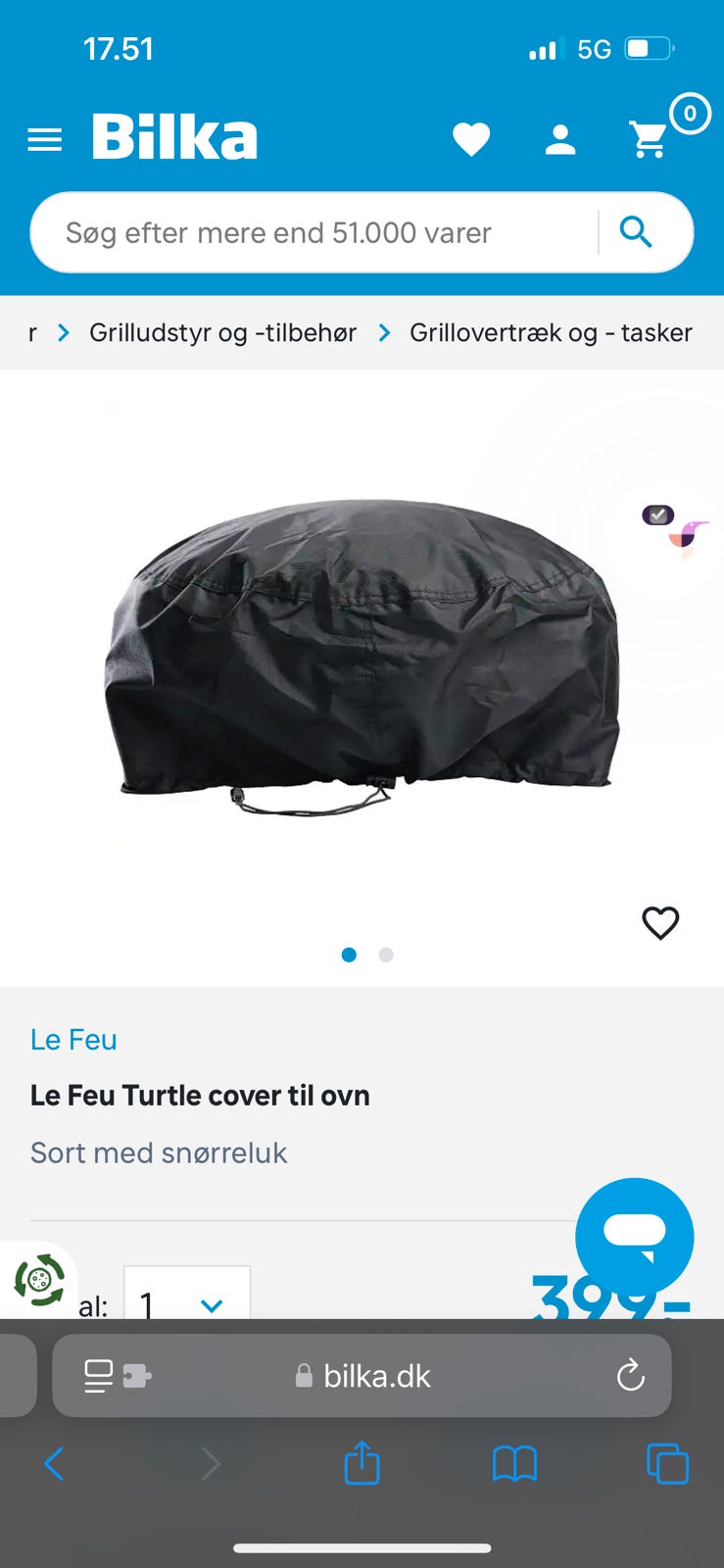Image resolution: width=724 pixels, height=1568 pixels.
Task: Go to Bilka home via logo
Action: pyautogui.click(x=174, y=137)
